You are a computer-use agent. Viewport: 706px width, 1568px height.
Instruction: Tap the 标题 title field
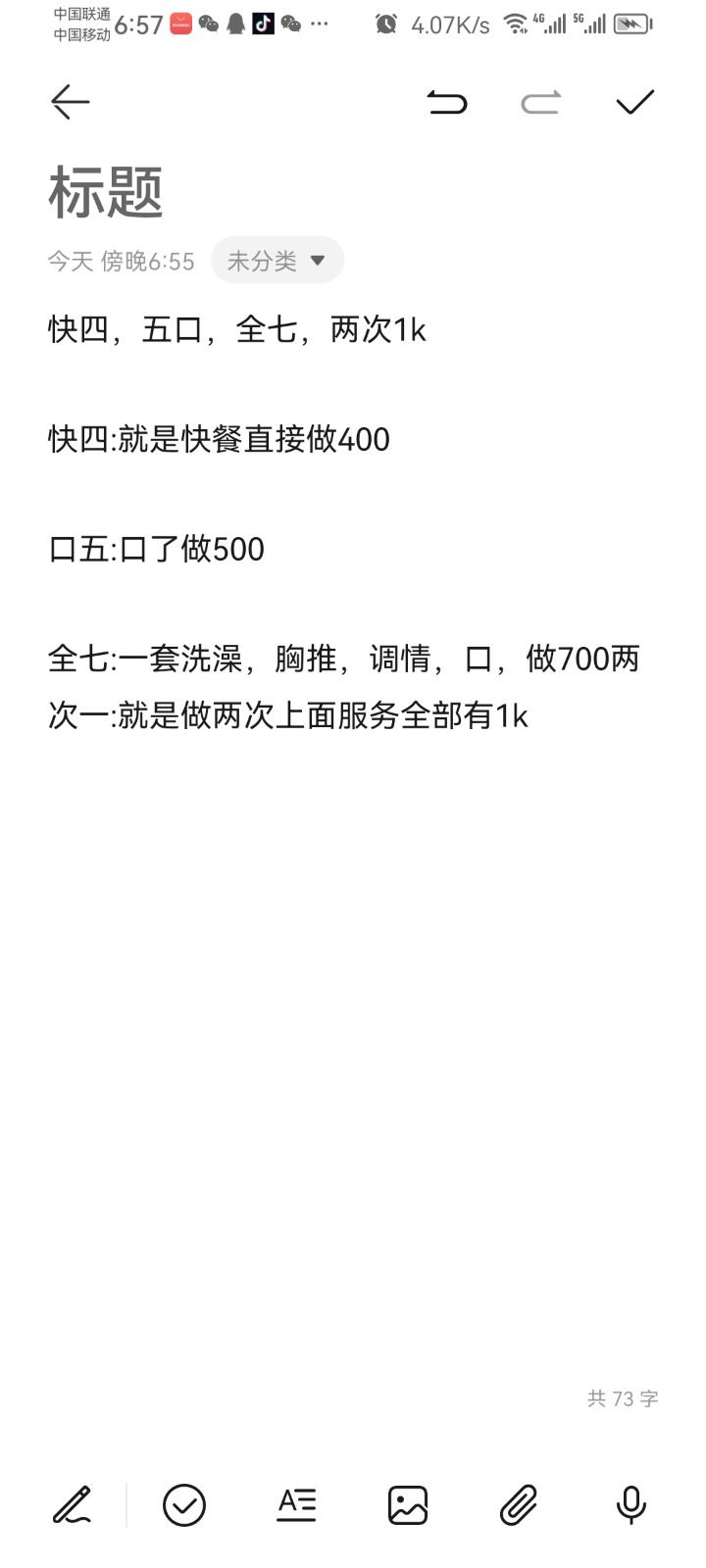click(106, 191)
